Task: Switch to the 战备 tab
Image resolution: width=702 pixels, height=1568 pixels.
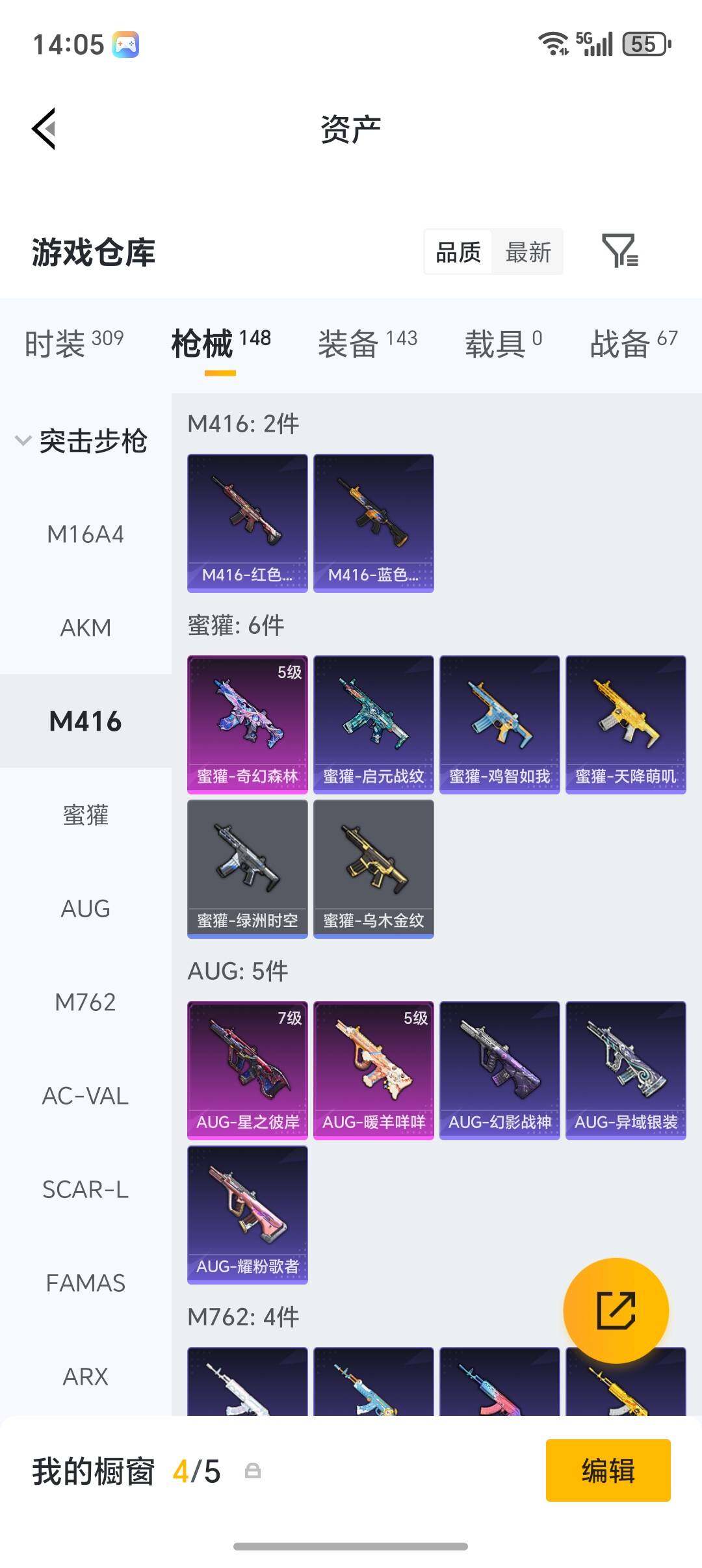Action: pyautogui.click(x=634, y=343)
